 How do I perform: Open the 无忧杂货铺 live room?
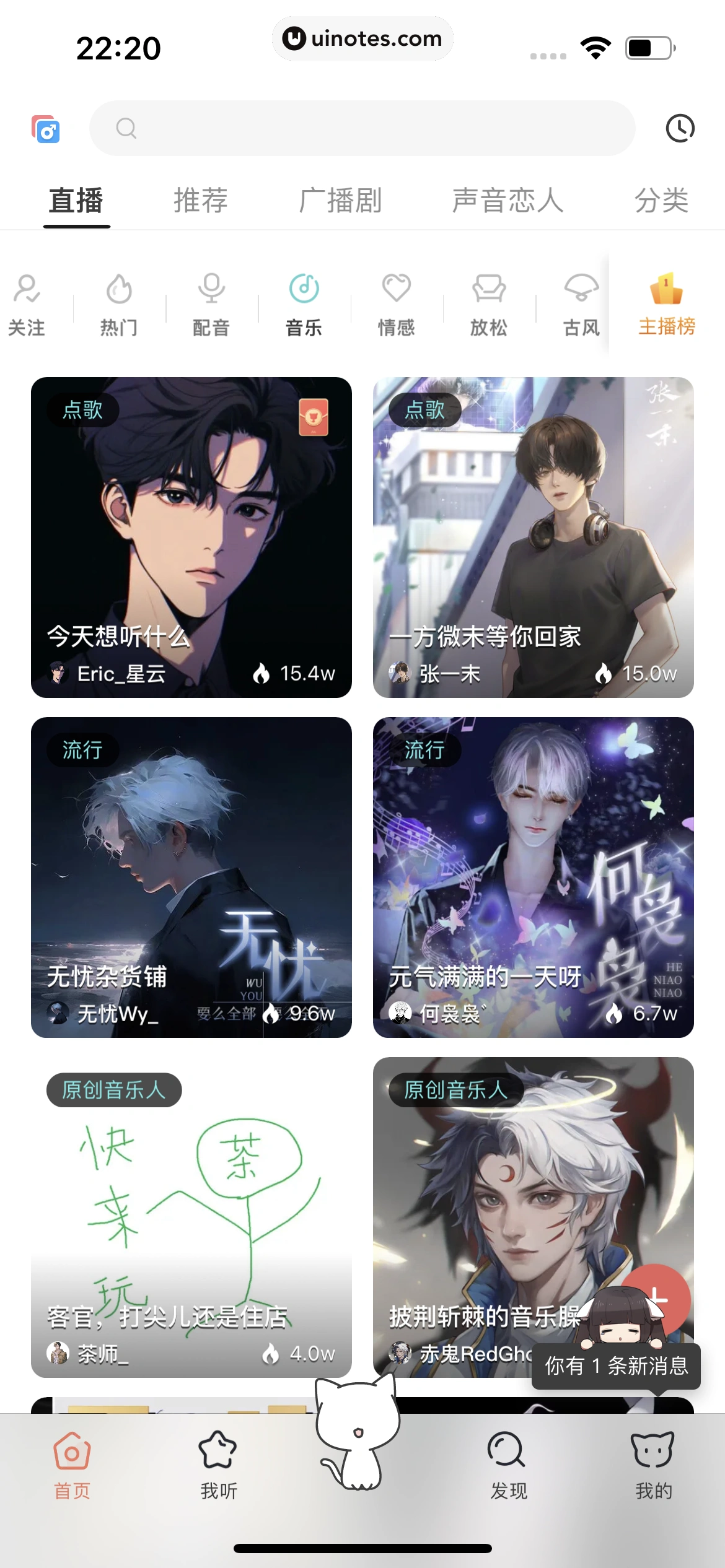[191, 877]
